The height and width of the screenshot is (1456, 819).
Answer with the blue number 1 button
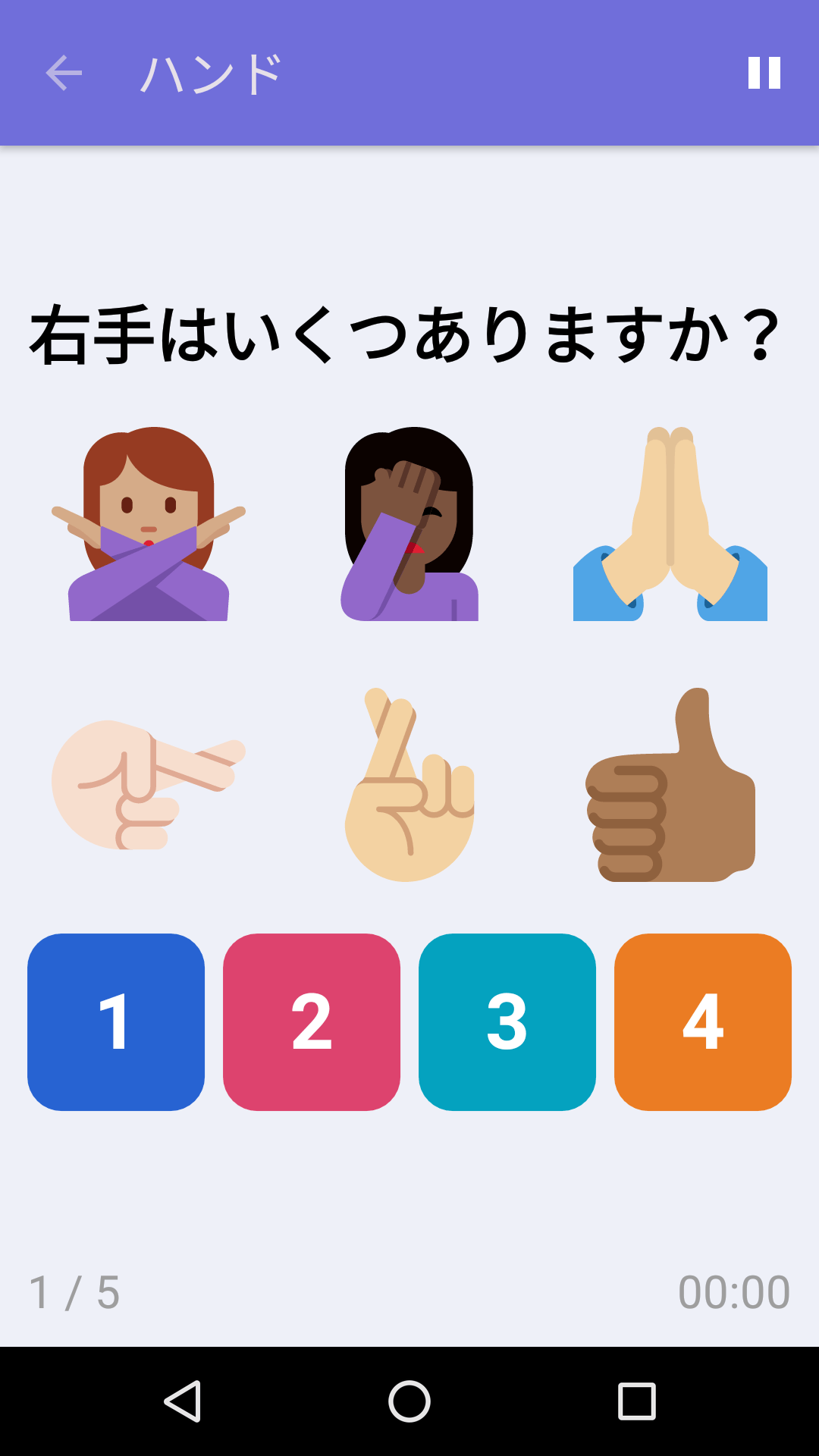(117, 1022)
